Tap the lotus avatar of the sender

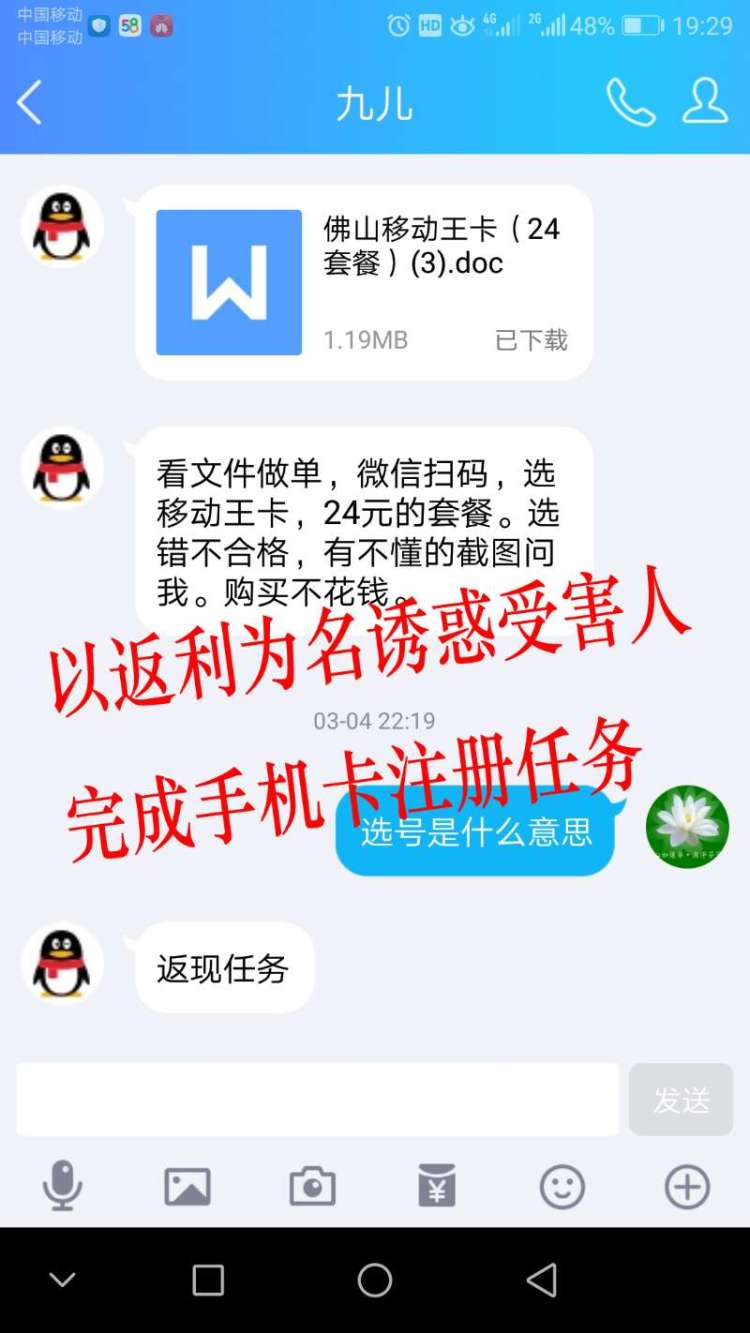click(x=687, y=826)
